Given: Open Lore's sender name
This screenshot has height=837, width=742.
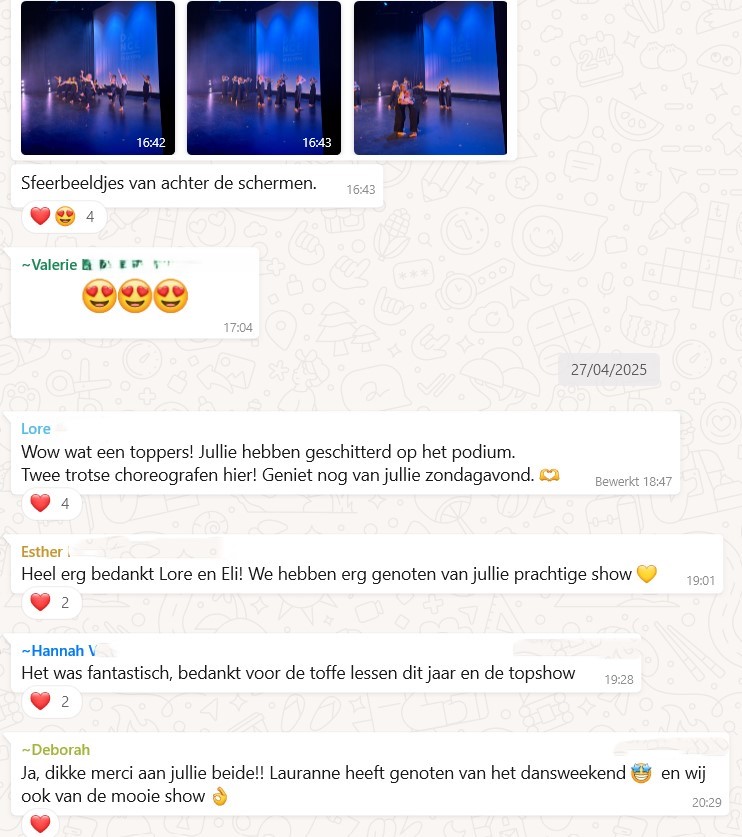Looking at the screenshot, I should tap(36, 429).
